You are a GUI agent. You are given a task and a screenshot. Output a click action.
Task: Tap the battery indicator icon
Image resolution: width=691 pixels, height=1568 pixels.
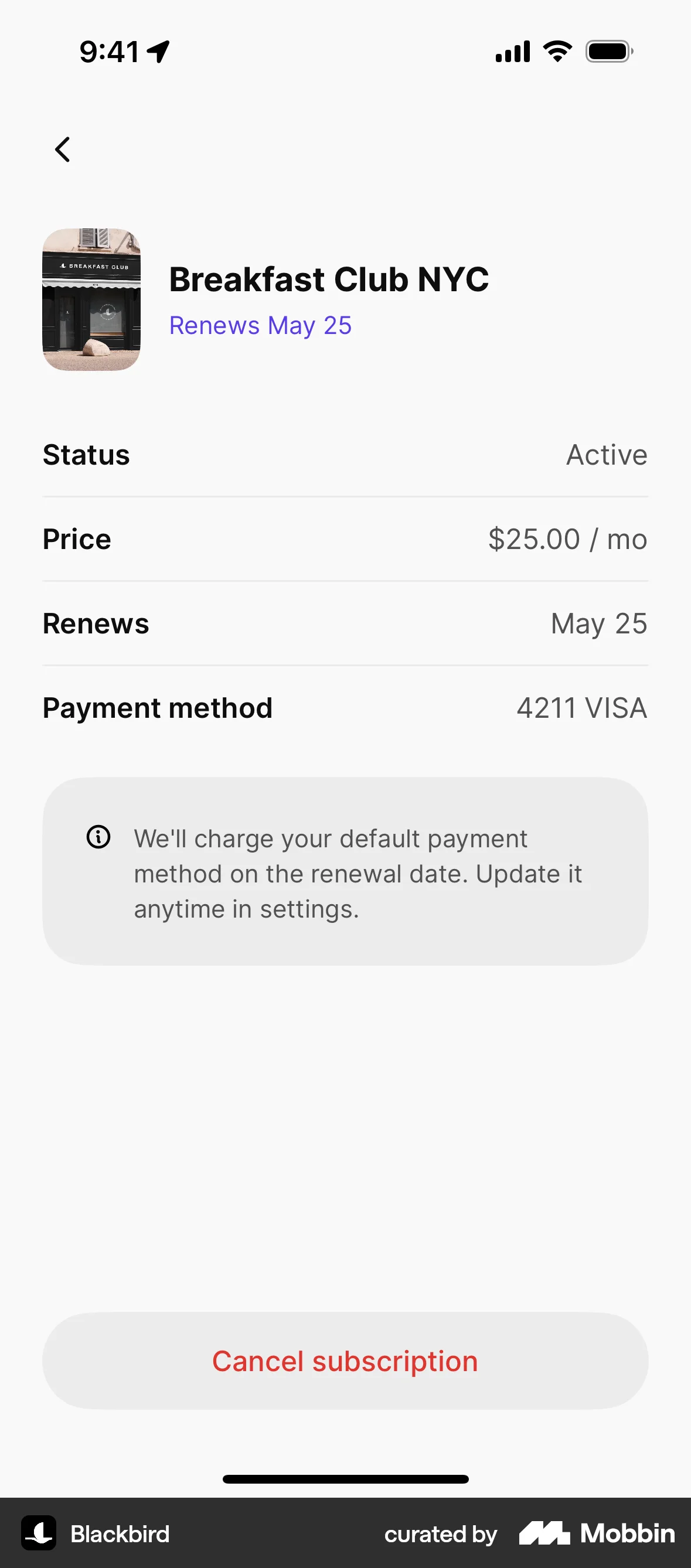608,52
